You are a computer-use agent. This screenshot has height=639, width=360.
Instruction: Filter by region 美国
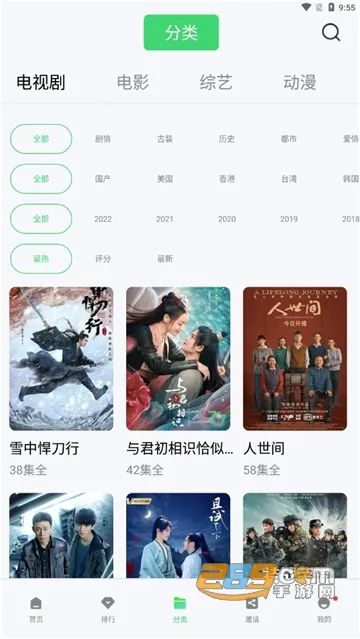(x=165, y=179)
